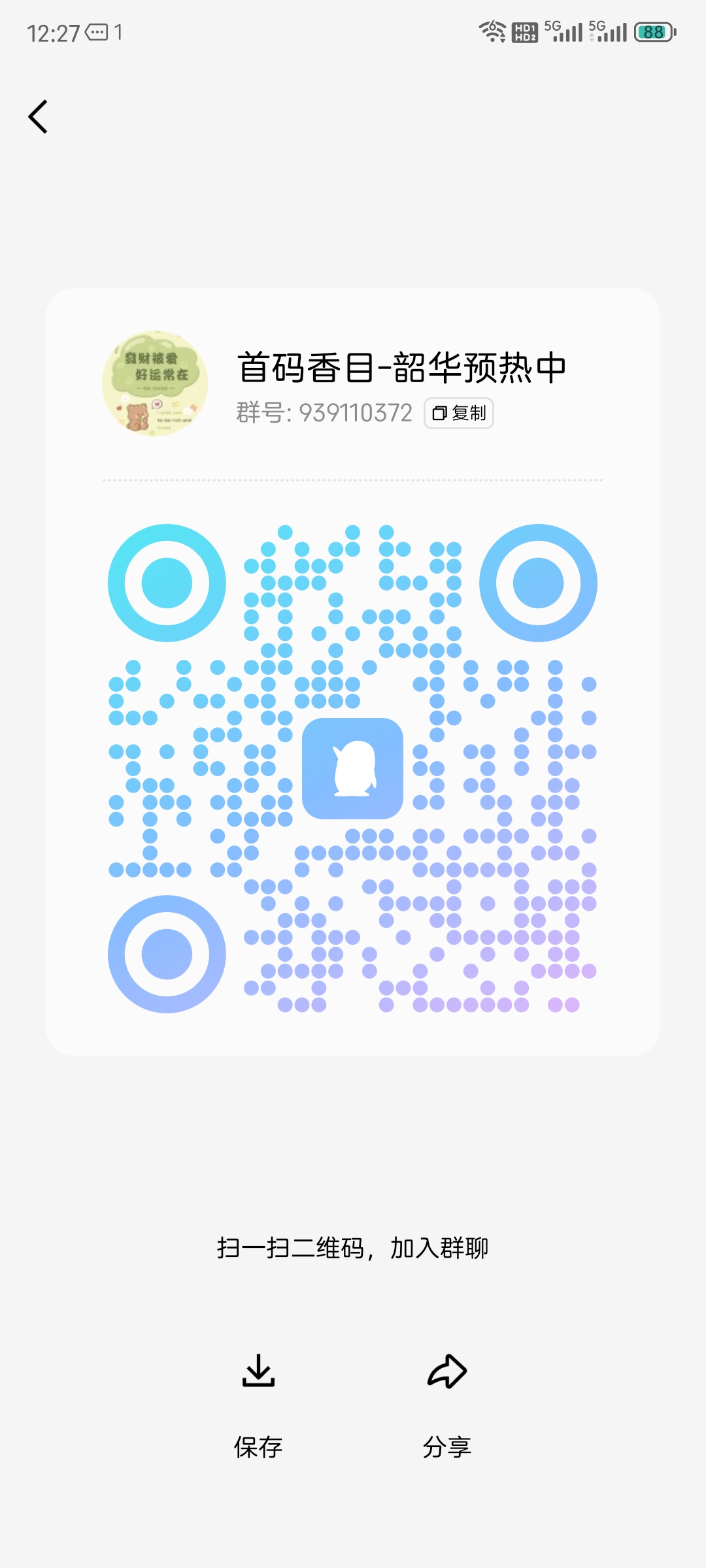Go back using the top-left arrow
Viewport: 706px width, 1568px height.
[38, 117]
